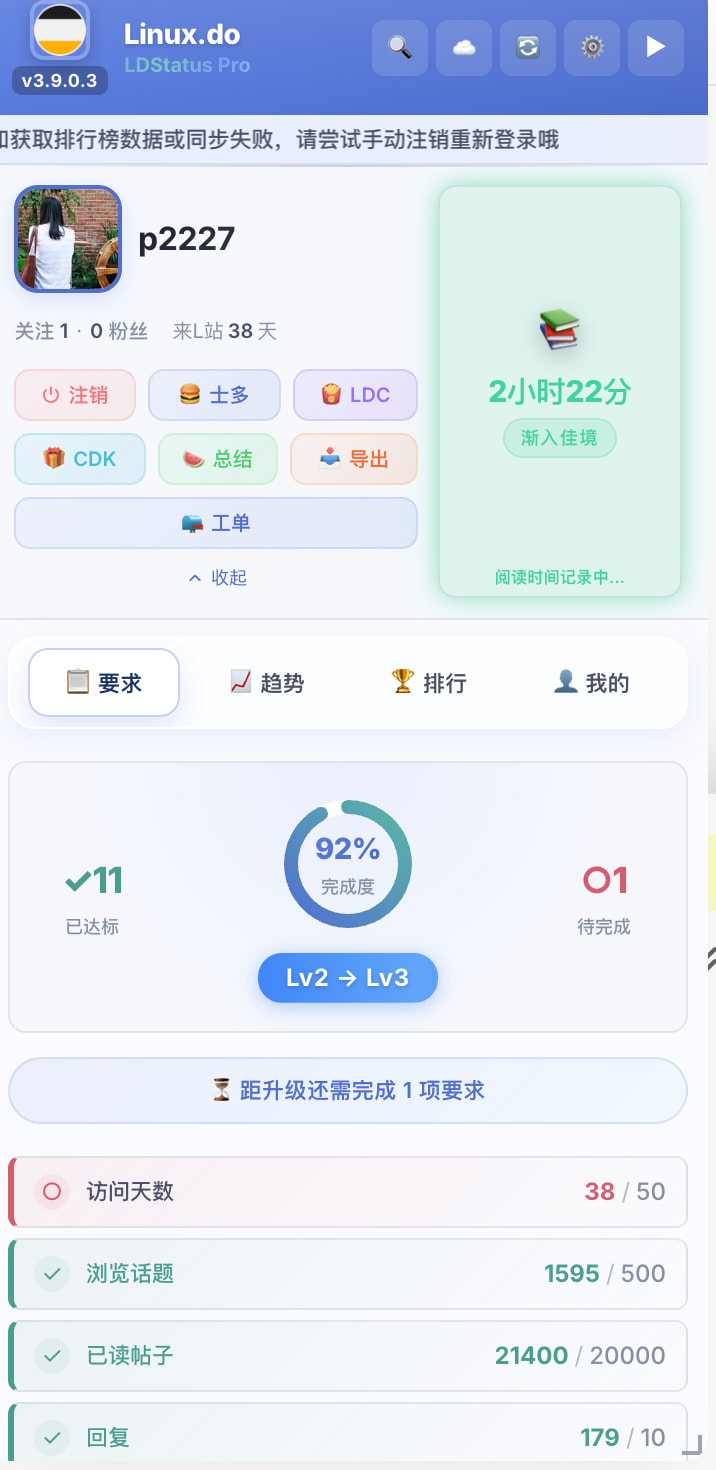
Task: Tap the cloud sync icon
Action: [464, 47]
